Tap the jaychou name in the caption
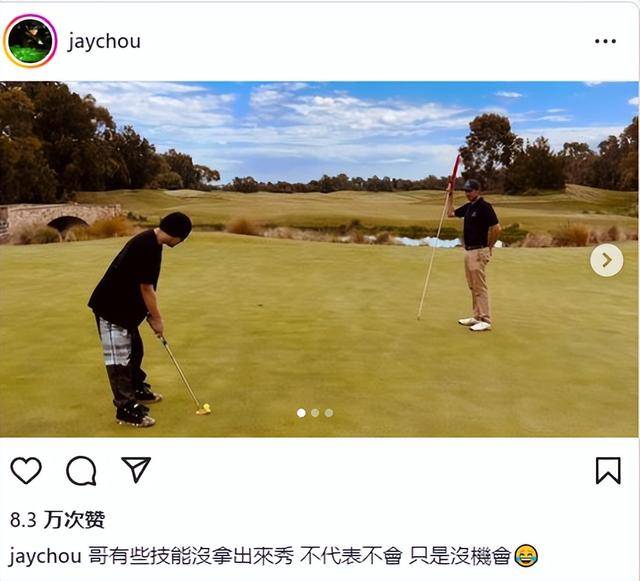The image size is (640, 581). pyautogui.click(x=45, y=555)
